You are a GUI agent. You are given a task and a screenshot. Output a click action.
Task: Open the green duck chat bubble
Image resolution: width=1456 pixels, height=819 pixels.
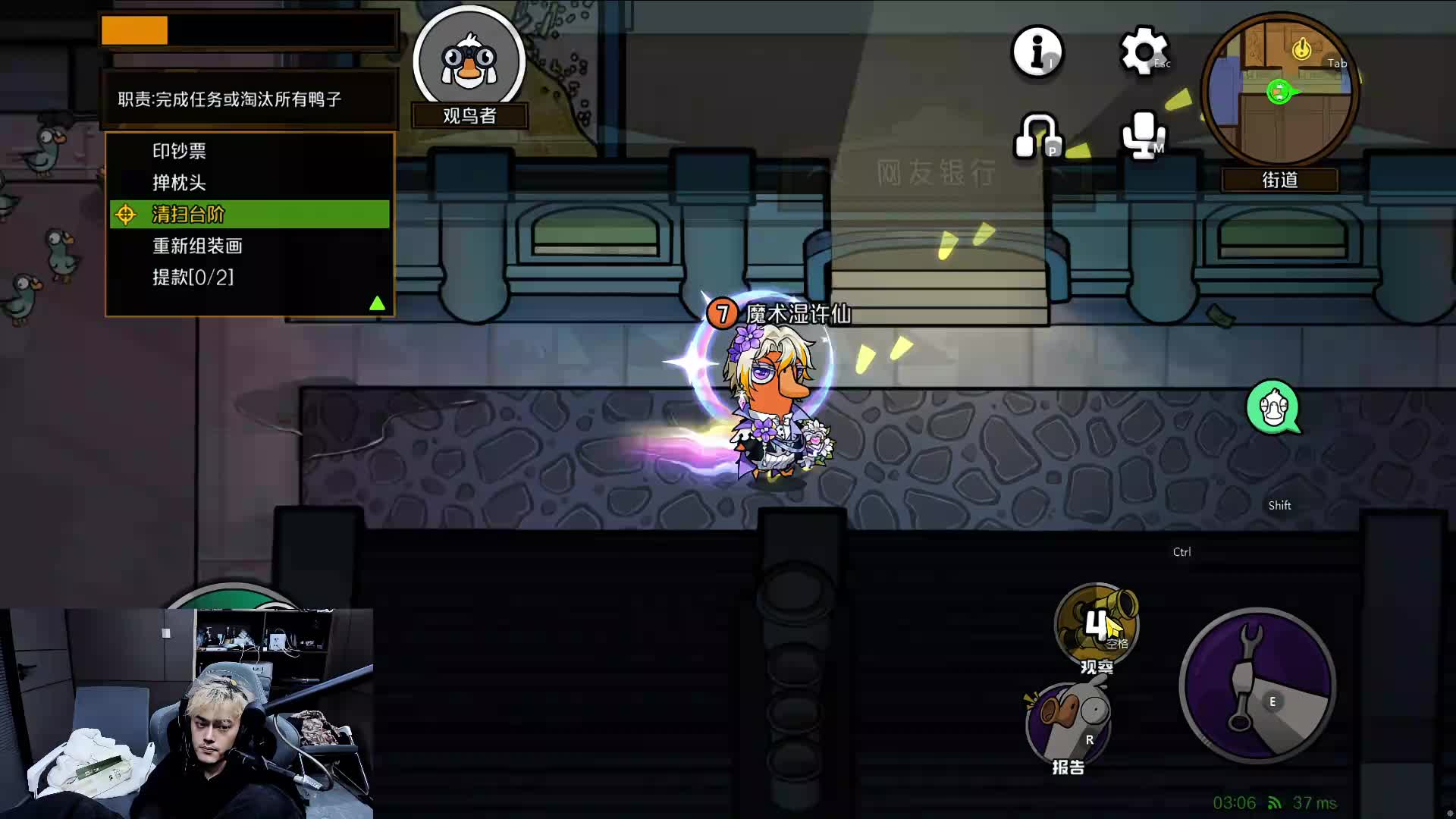(1272, 408)
